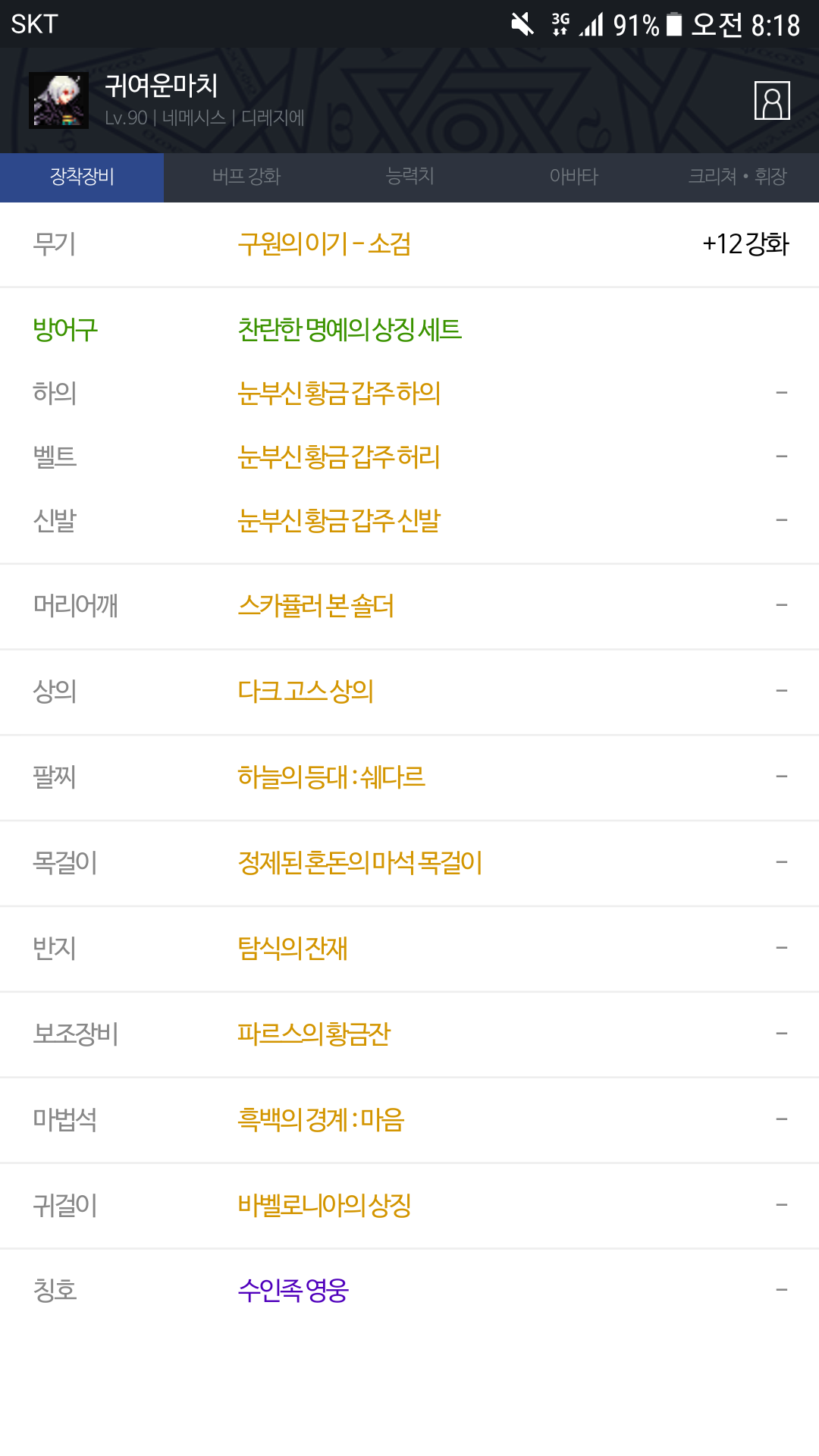Viewport: 819px width, 1456px height.
Task: Switch to the 크리쳐 • 휘장 tab
Action: click(737, 177)
